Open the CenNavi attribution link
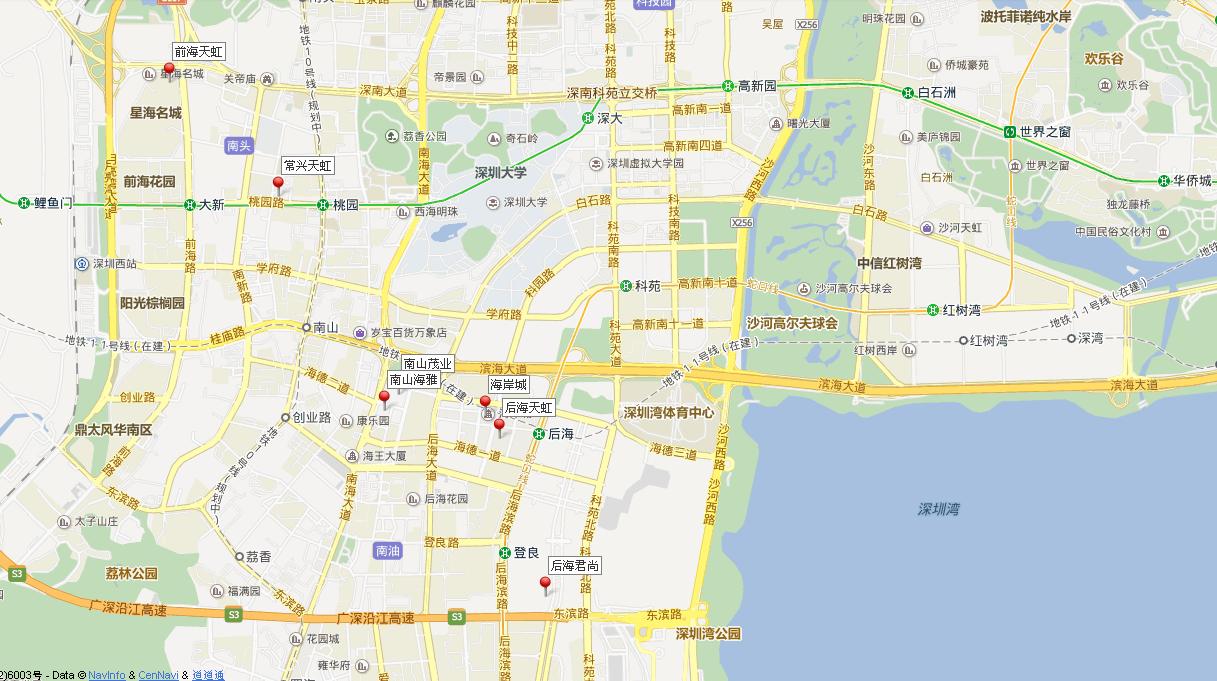This screenshot has height=681, width=1217. coord(158,675)
